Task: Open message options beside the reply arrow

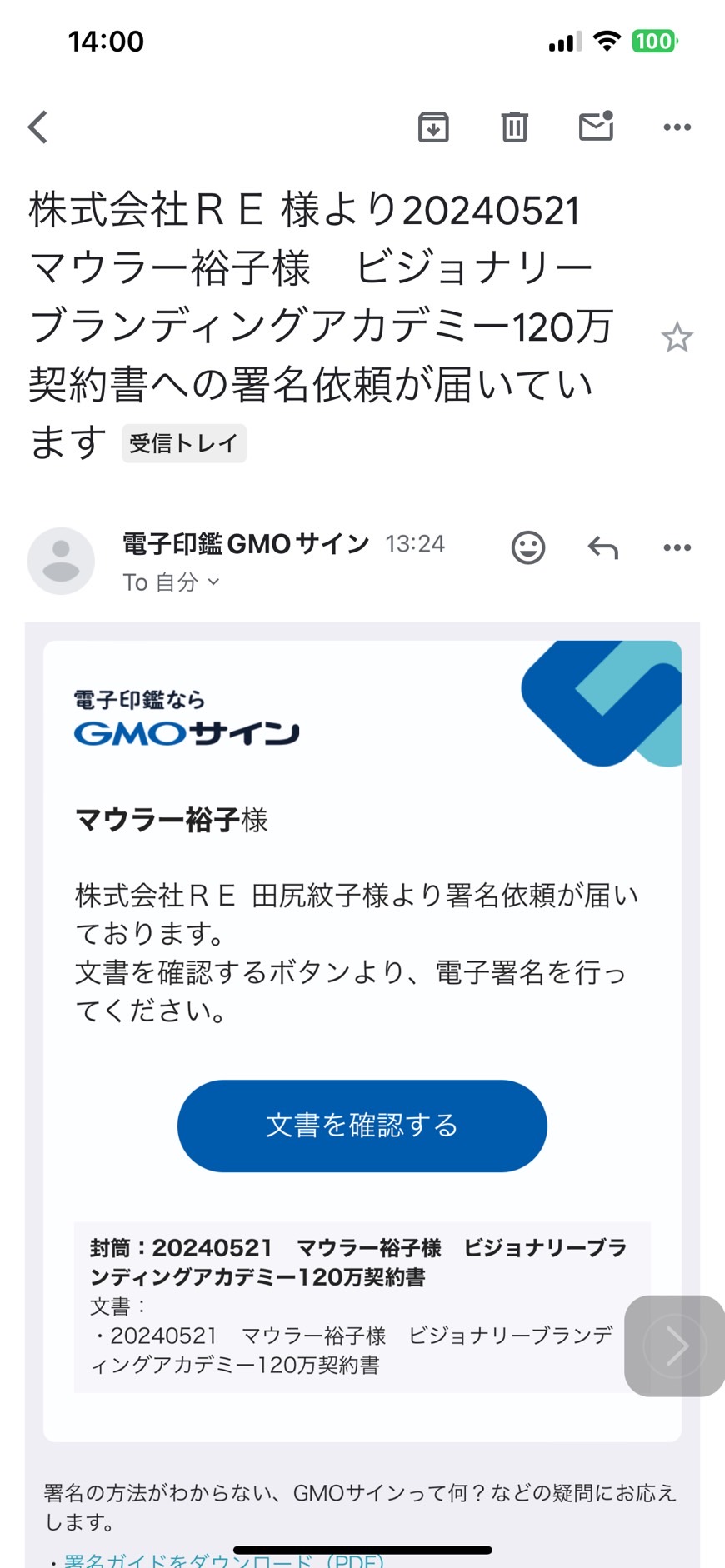Action: click(677, 547)
